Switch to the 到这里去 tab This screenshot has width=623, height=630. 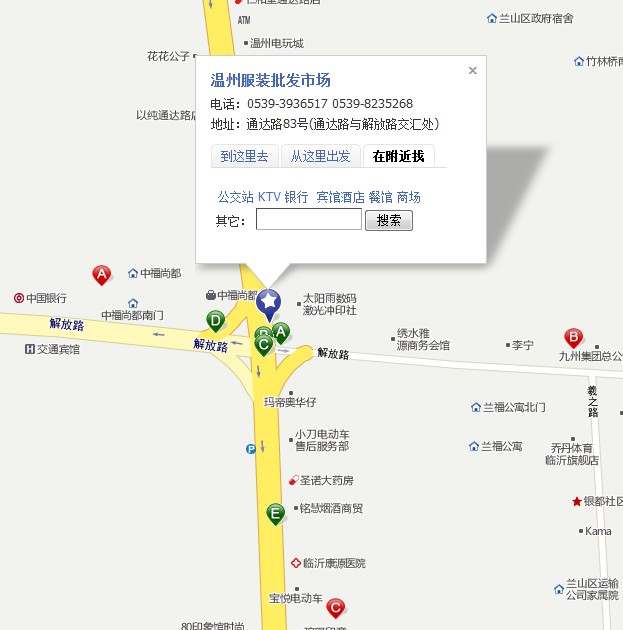click(245, 156)
